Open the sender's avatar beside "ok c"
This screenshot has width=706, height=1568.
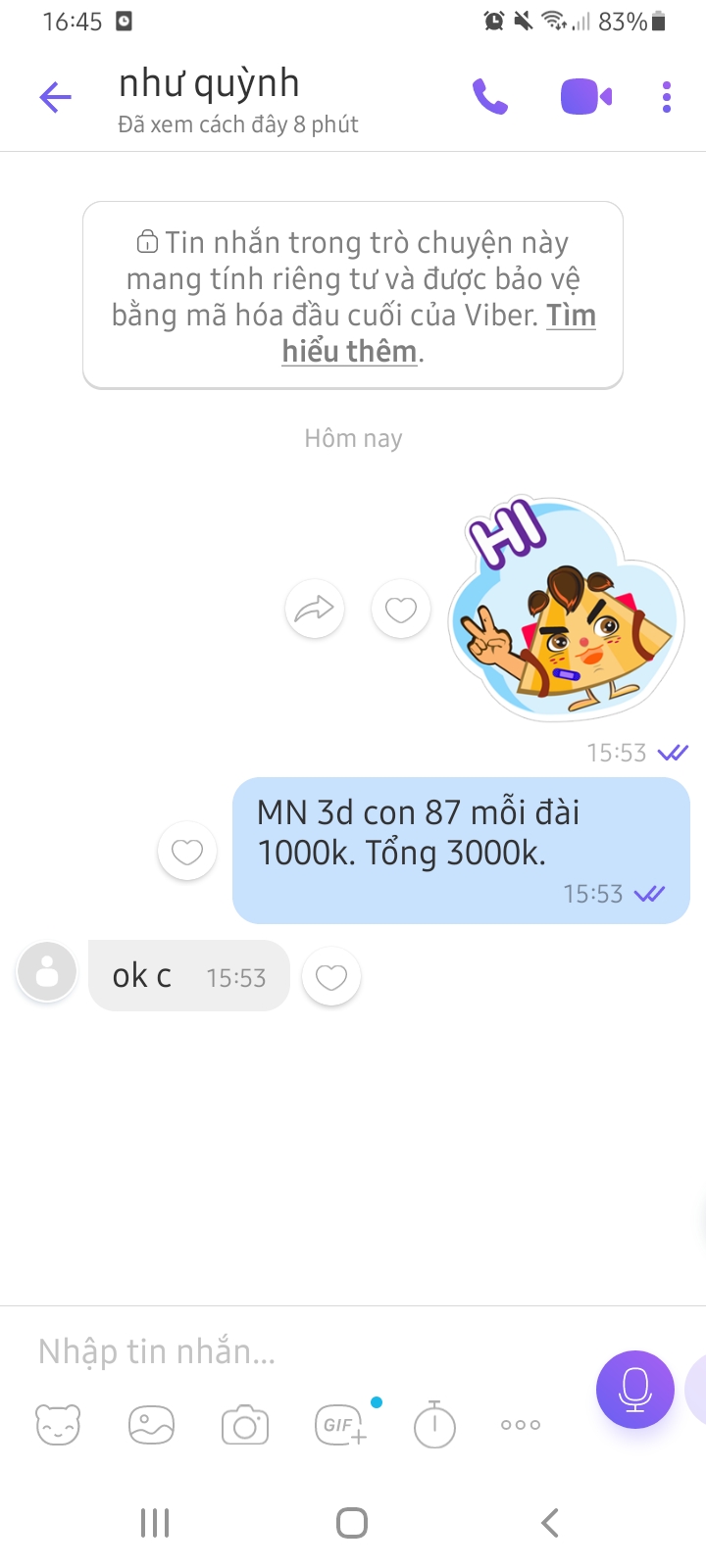(x=47, y=972)
